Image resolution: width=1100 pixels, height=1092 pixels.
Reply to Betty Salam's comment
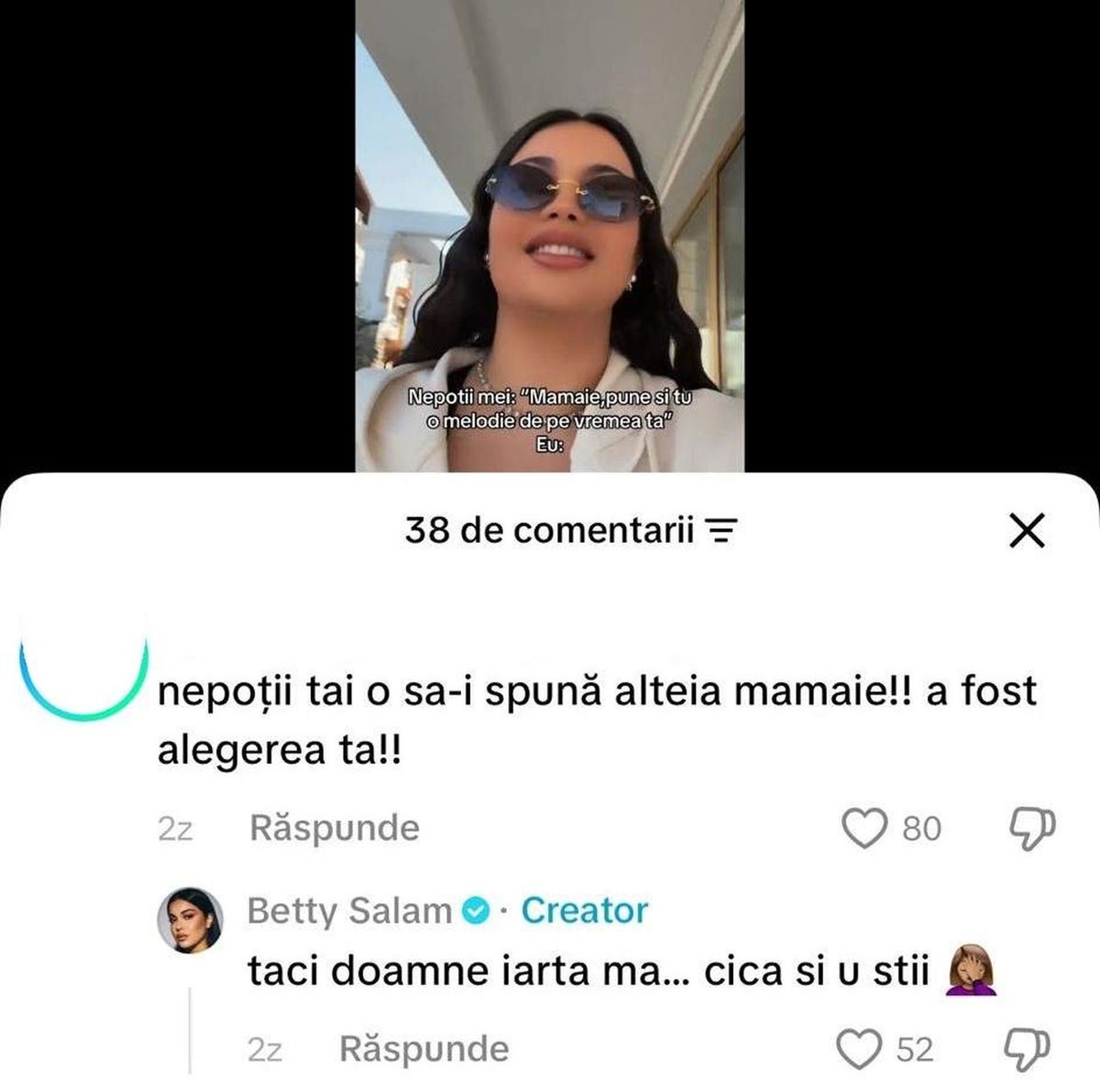click(x=423, y=1049)
